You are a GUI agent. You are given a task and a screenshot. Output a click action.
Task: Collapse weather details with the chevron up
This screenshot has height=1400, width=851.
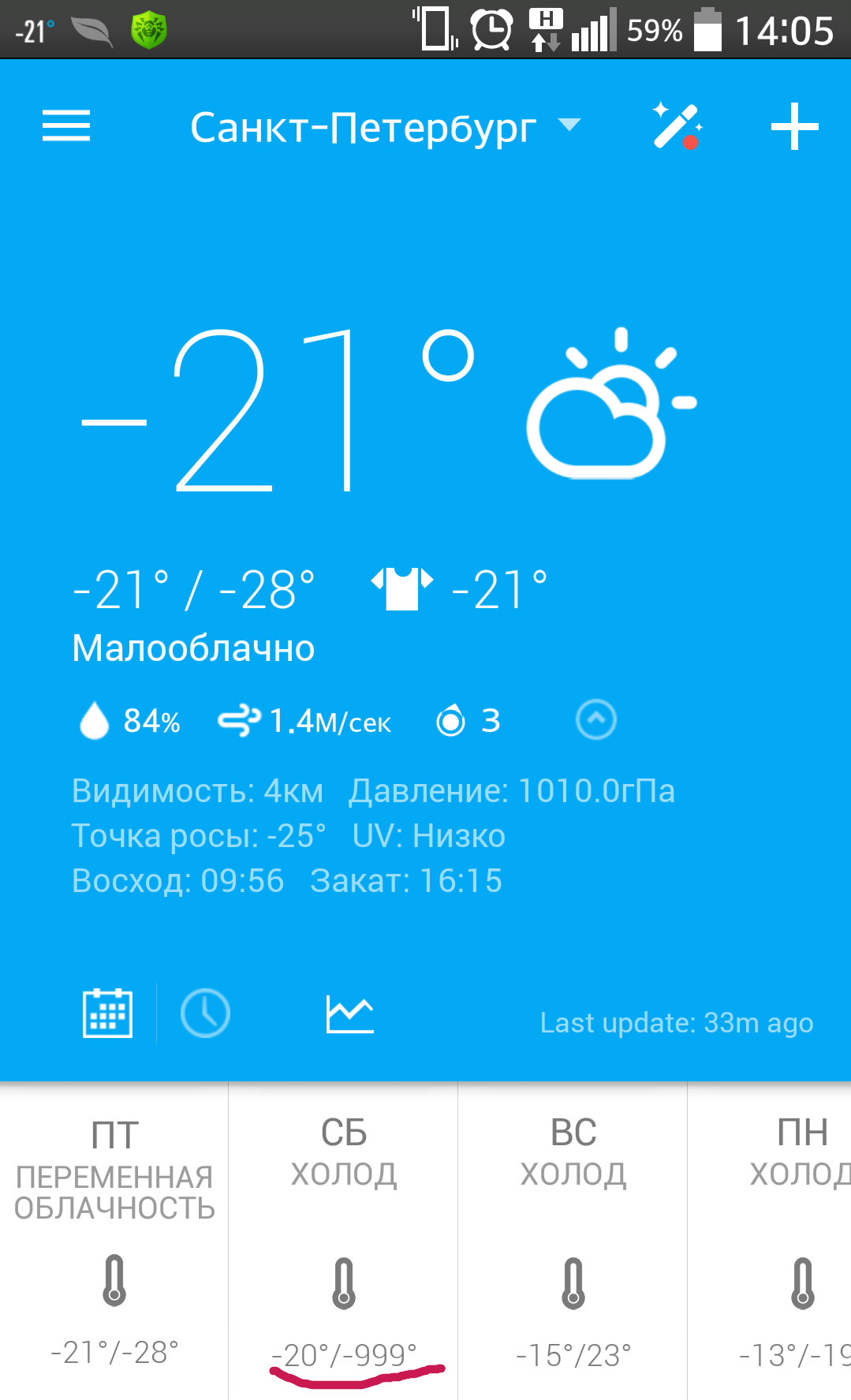pyautogui.click(x=596, y=719)
